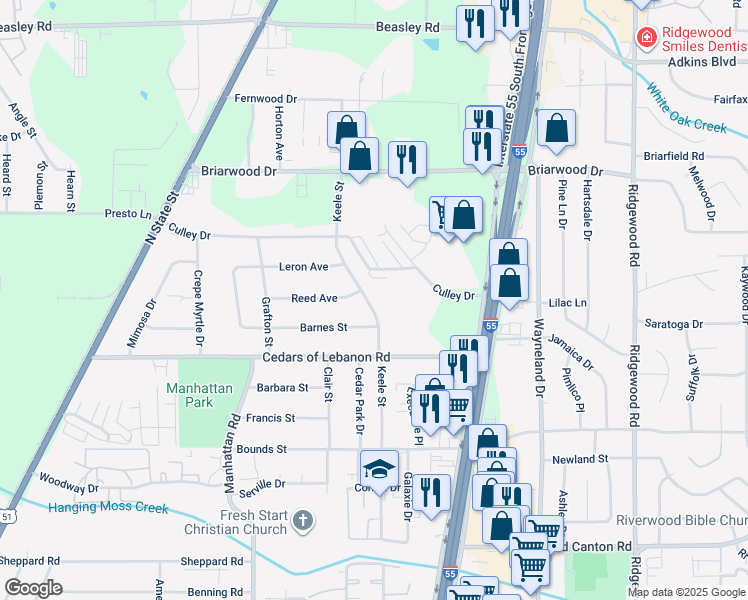Select the restaurant marker on Briarwood Dr
The height and width of the screenshot is (600, 748).
[407, 160]
